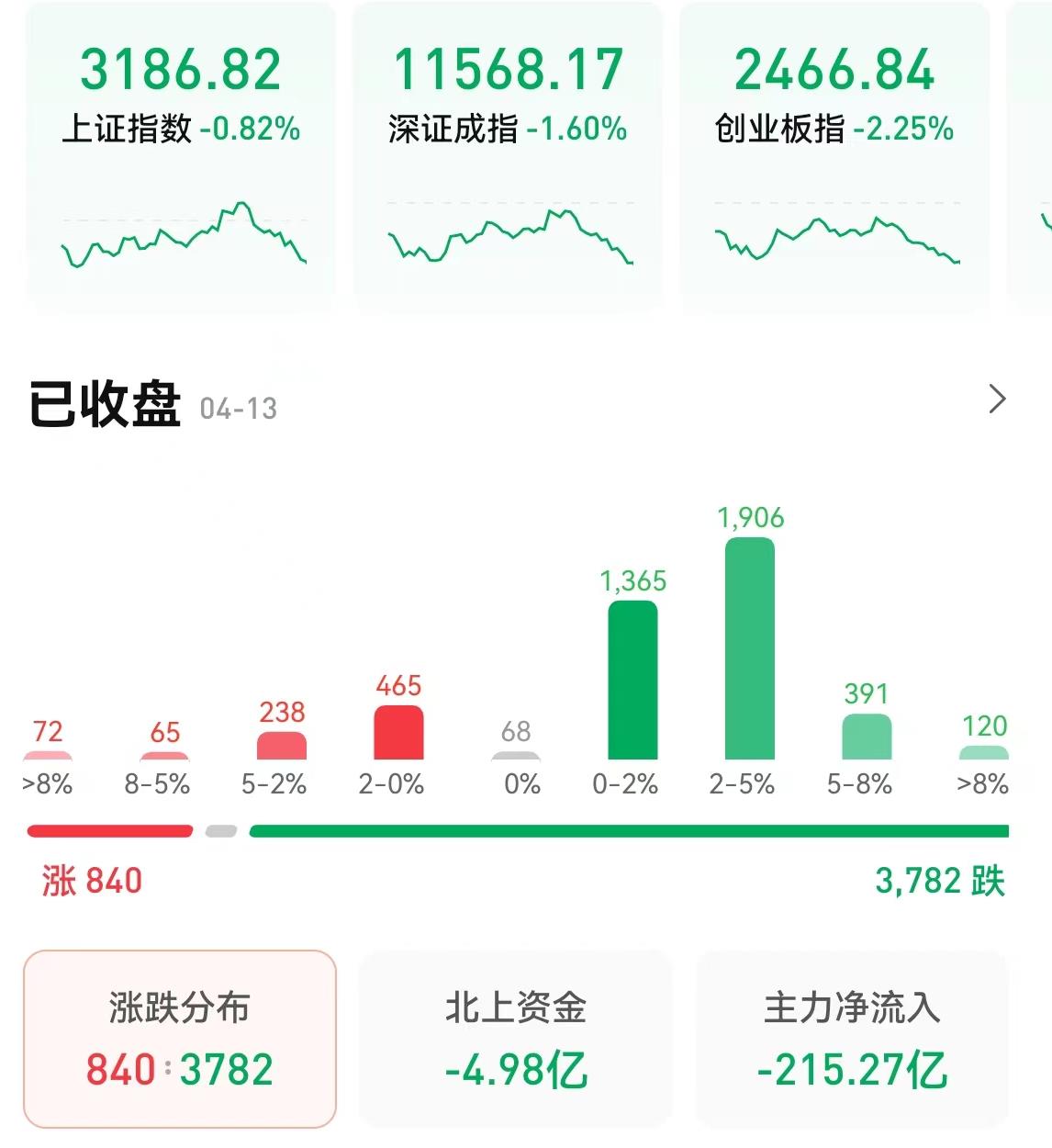This screenshot has height=1148, width=1052.
Task: Open the 上证指数 index card
Action: [x=181, y=152]
